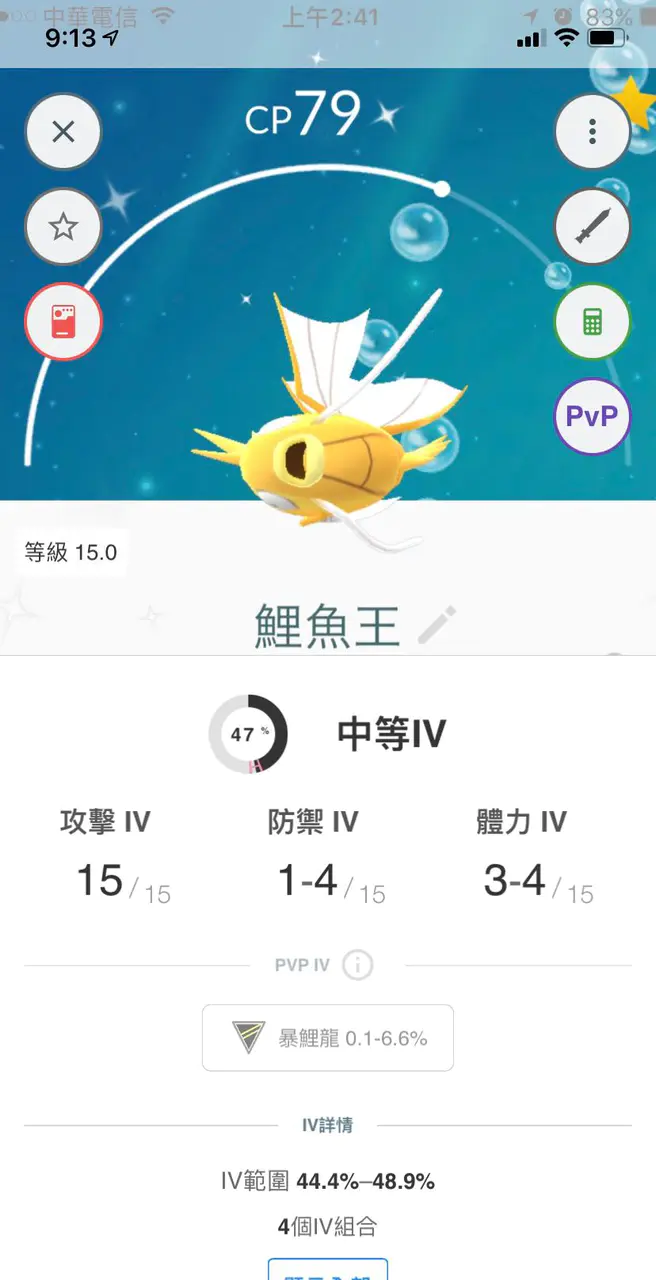Viewport: 656px width, 1280px height.
Task: Open the sword battle icon
Action: pyautogui.click(x=592, y=227)
